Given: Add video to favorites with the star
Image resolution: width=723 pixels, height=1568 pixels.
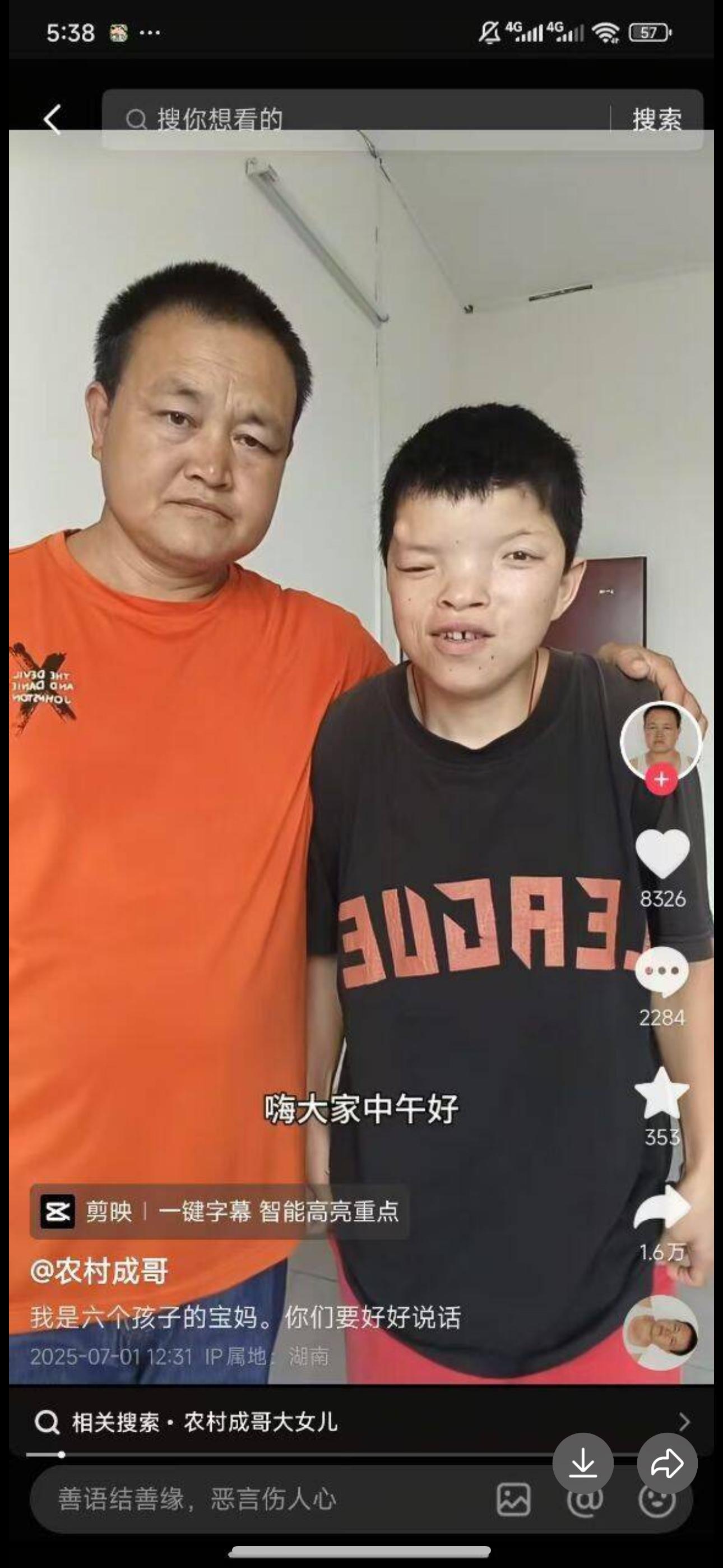Looking at the screenshot, I should coord(662,1093).
